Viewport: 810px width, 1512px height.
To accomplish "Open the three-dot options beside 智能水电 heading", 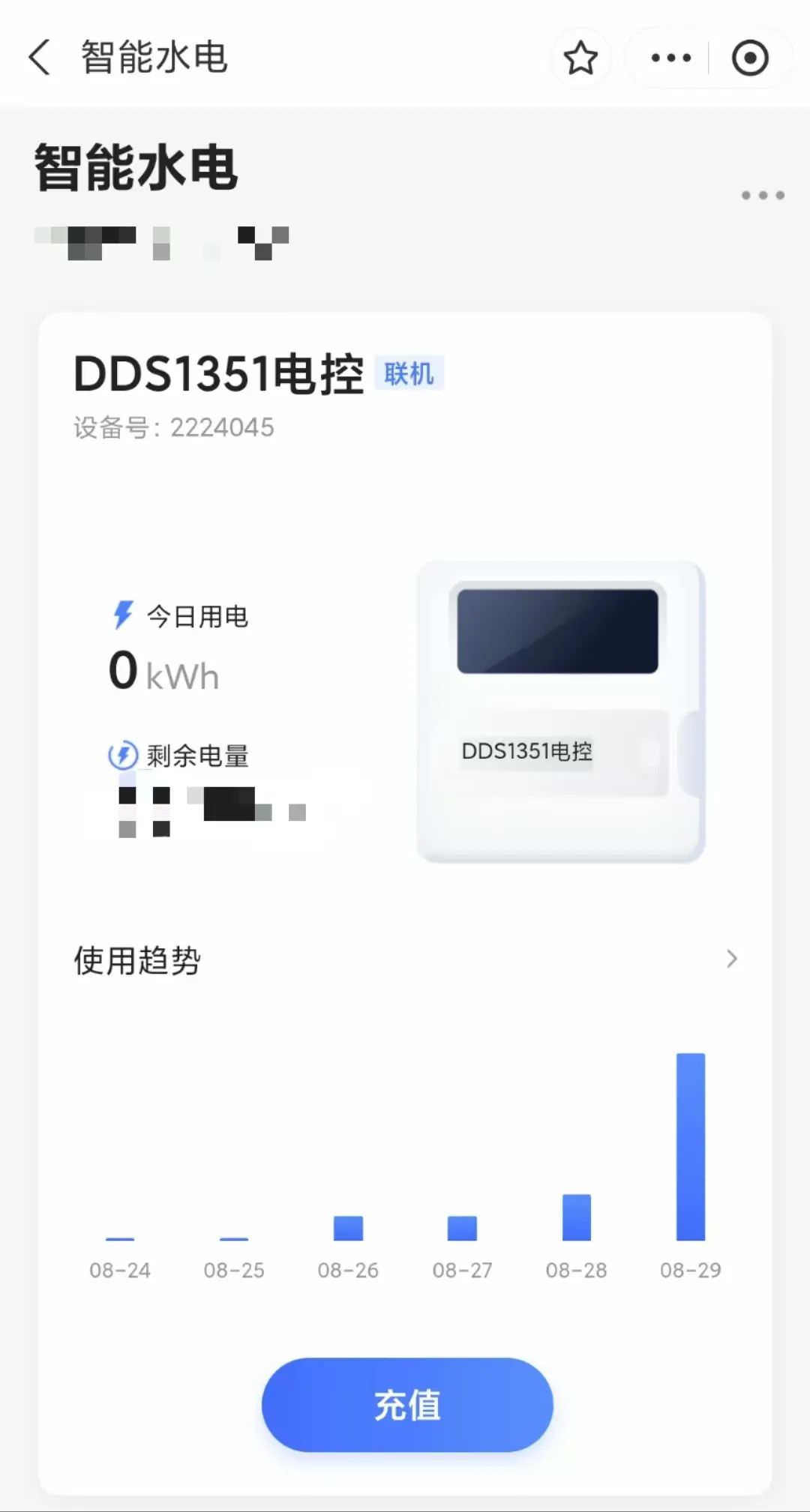I will point(762,195).
